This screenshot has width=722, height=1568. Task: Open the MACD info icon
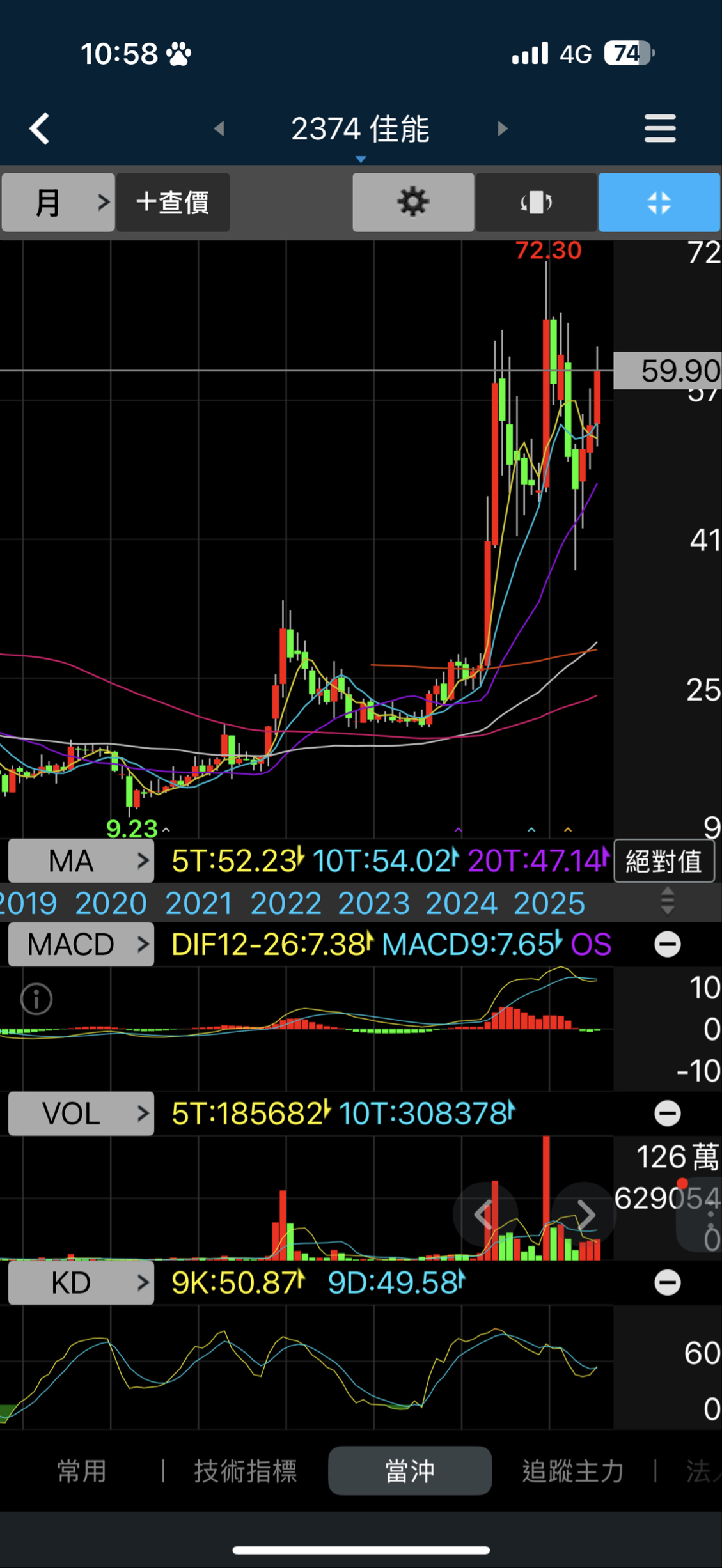click(x=36, y=999)
